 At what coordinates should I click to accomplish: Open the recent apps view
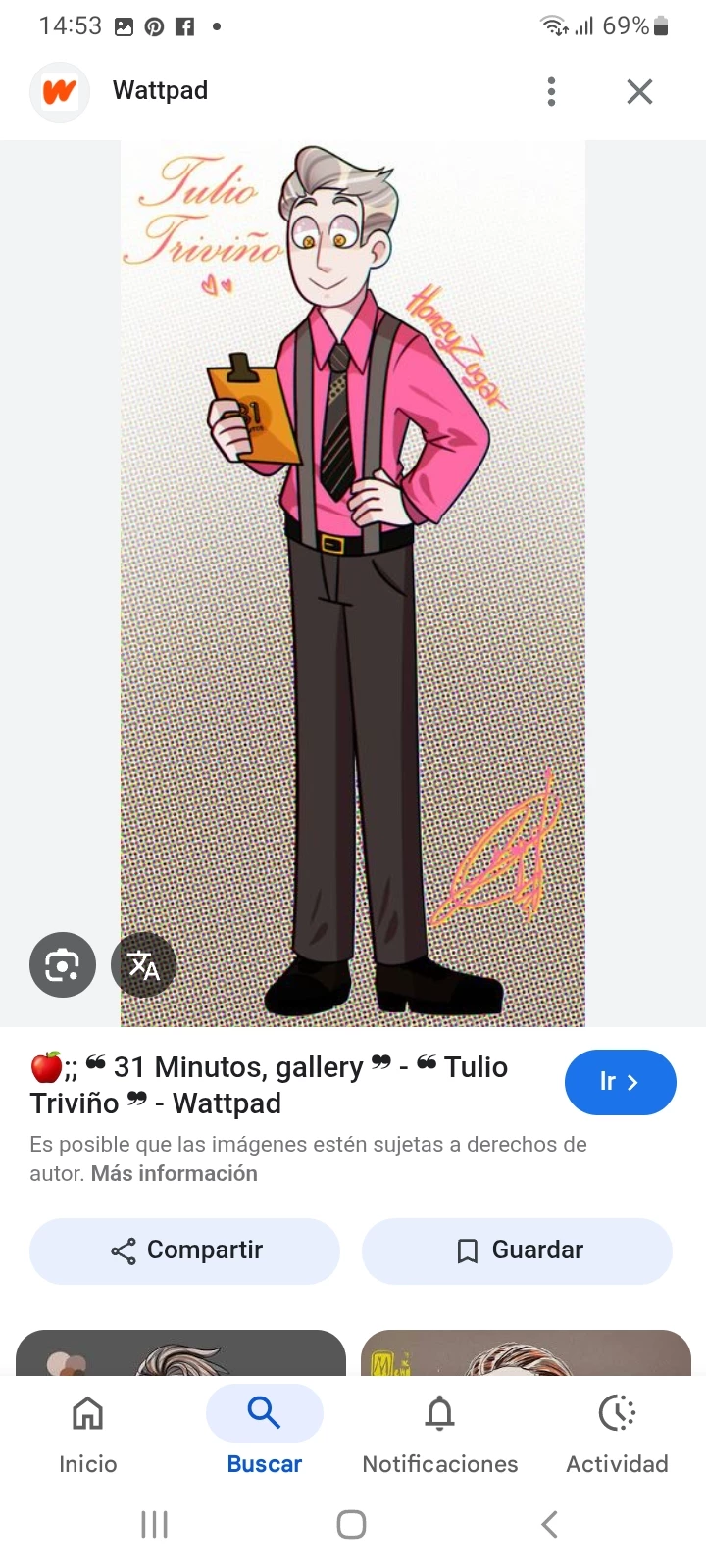pyautogui.click(x=155, y=1524)
